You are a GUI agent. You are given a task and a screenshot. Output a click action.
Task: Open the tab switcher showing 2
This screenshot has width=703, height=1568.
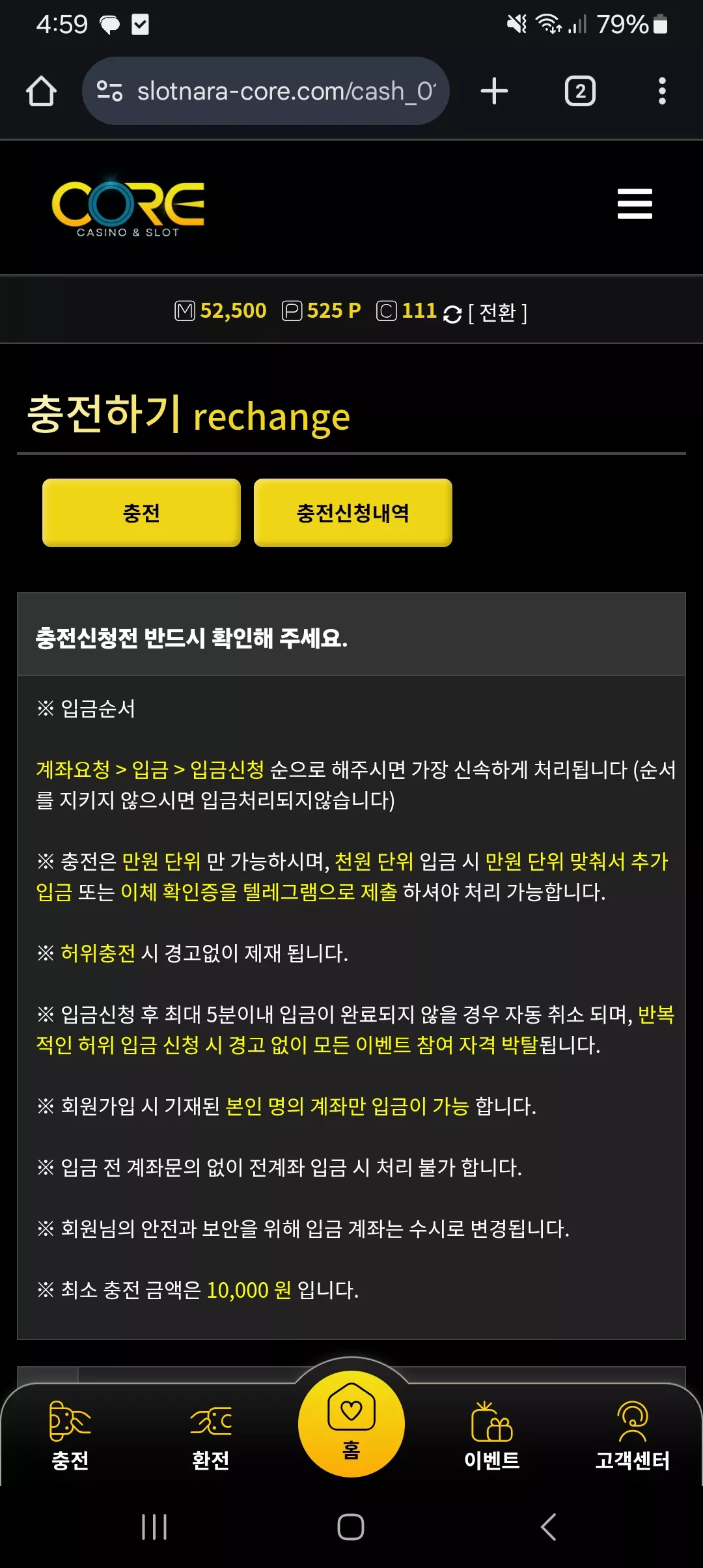coord(580,91)
